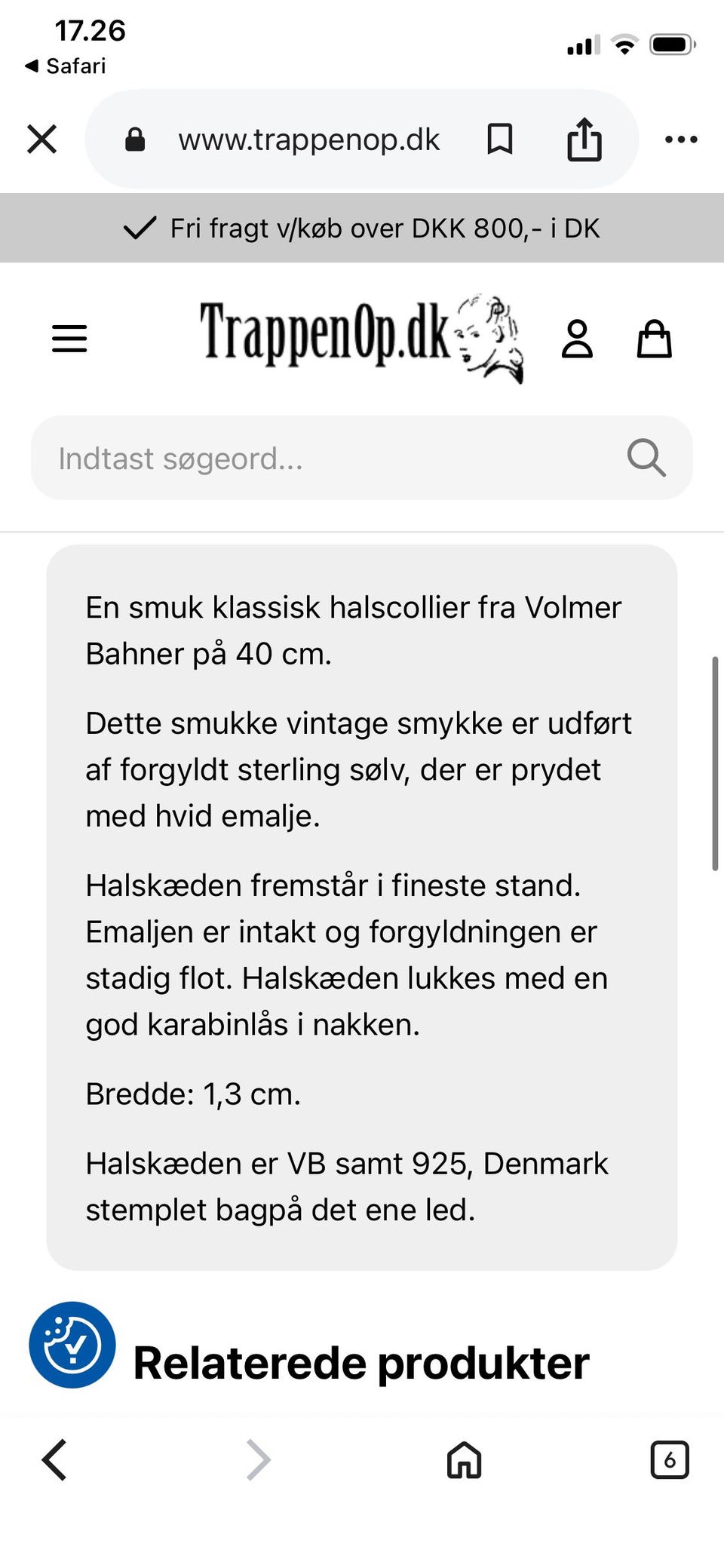Close the current page with the X
The image size is (724, 1568).
pyautogui.click(x=41, y=139)
